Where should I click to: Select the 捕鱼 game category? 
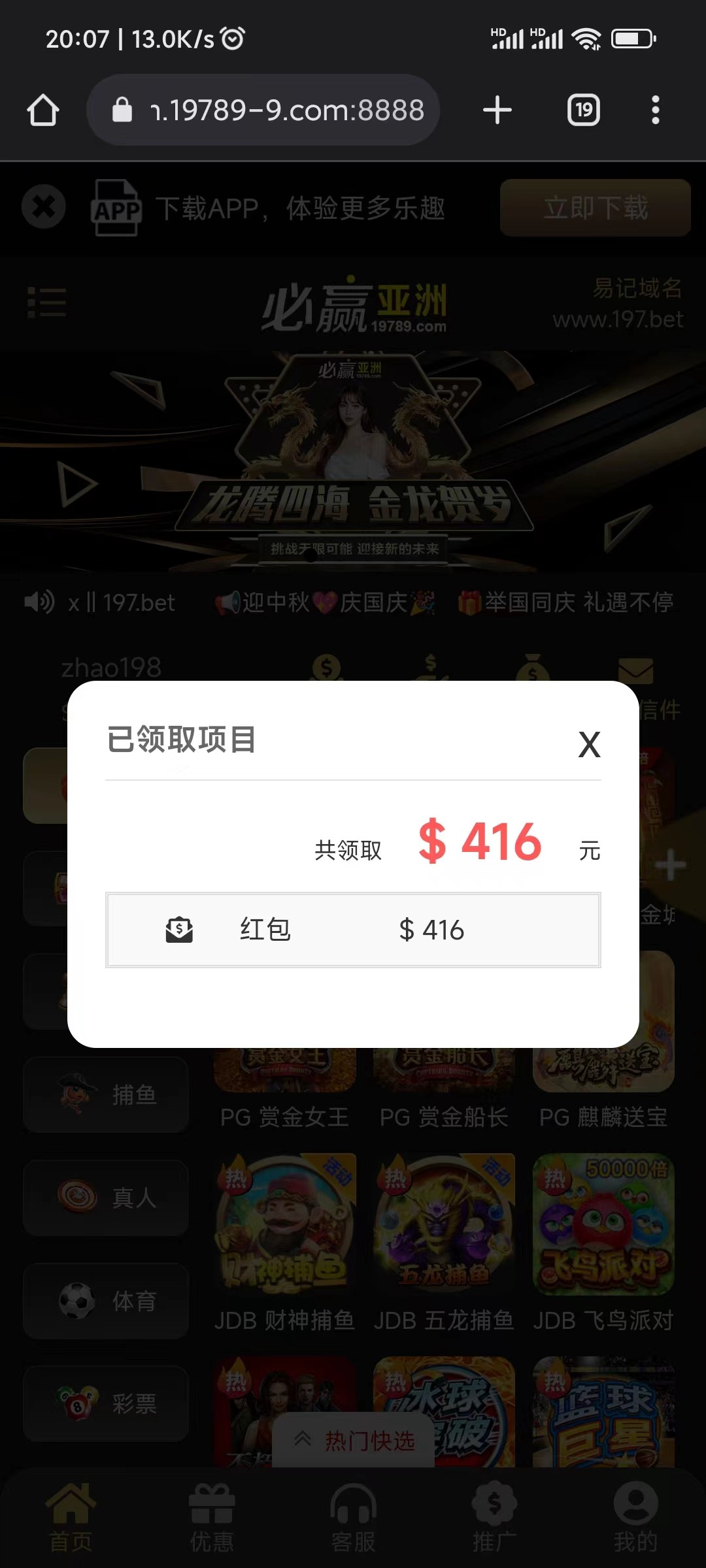[106, 1094]
